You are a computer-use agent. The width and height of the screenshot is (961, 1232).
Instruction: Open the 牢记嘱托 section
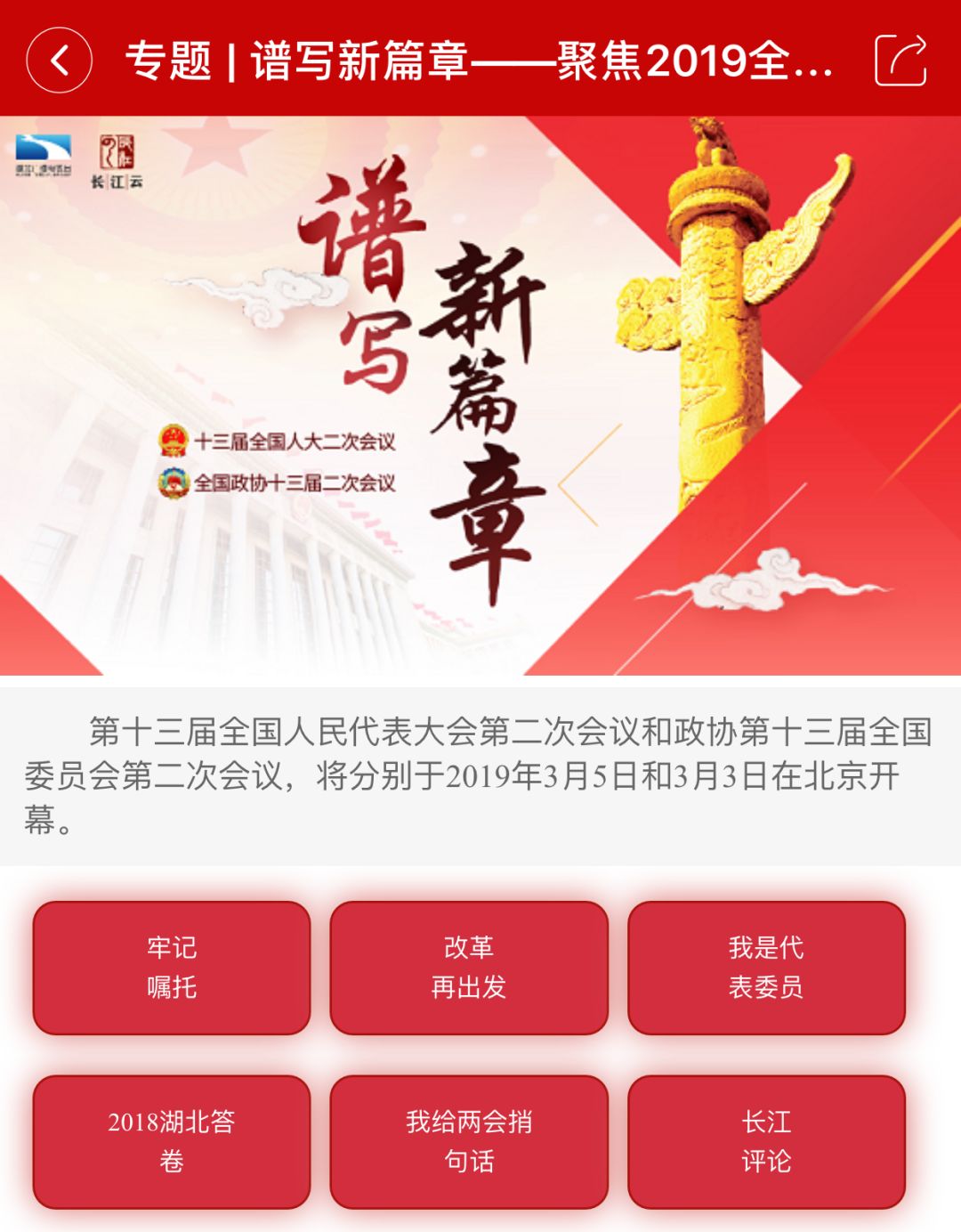point(172,968)
